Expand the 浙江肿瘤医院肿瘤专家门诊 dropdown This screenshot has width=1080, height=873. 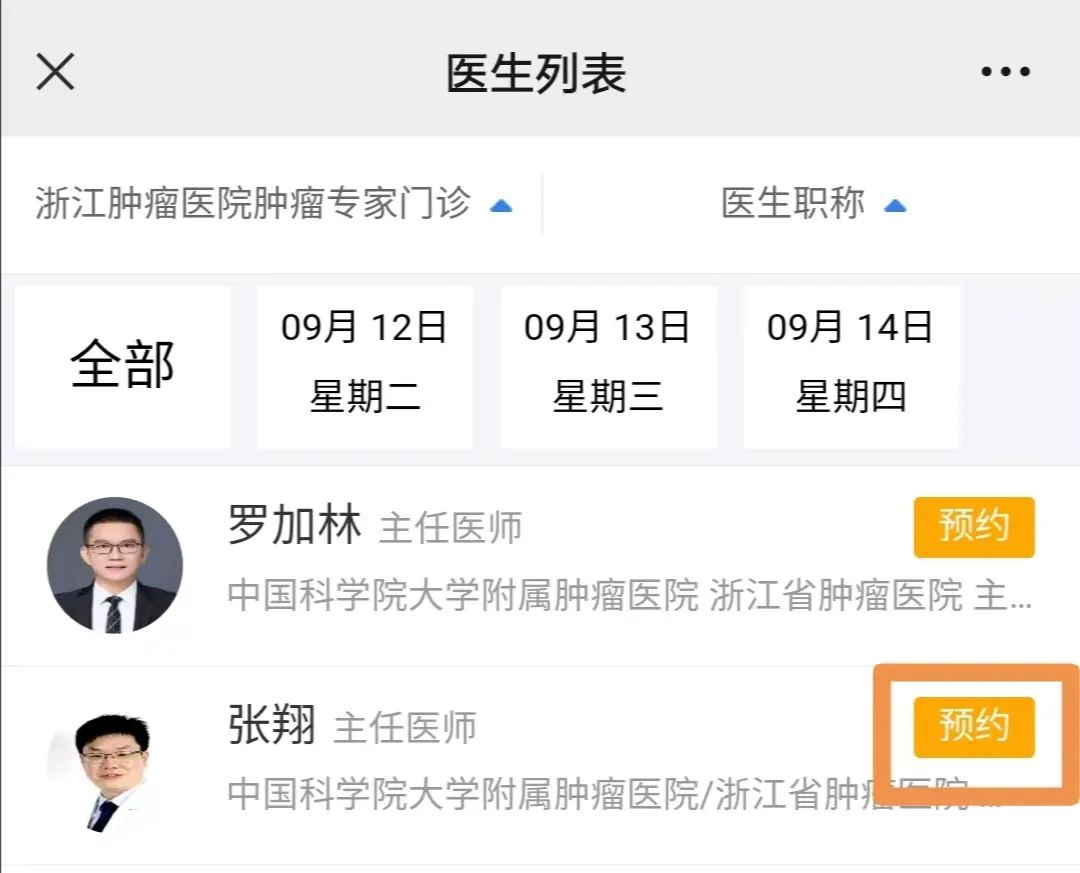[x=273, y=204]
